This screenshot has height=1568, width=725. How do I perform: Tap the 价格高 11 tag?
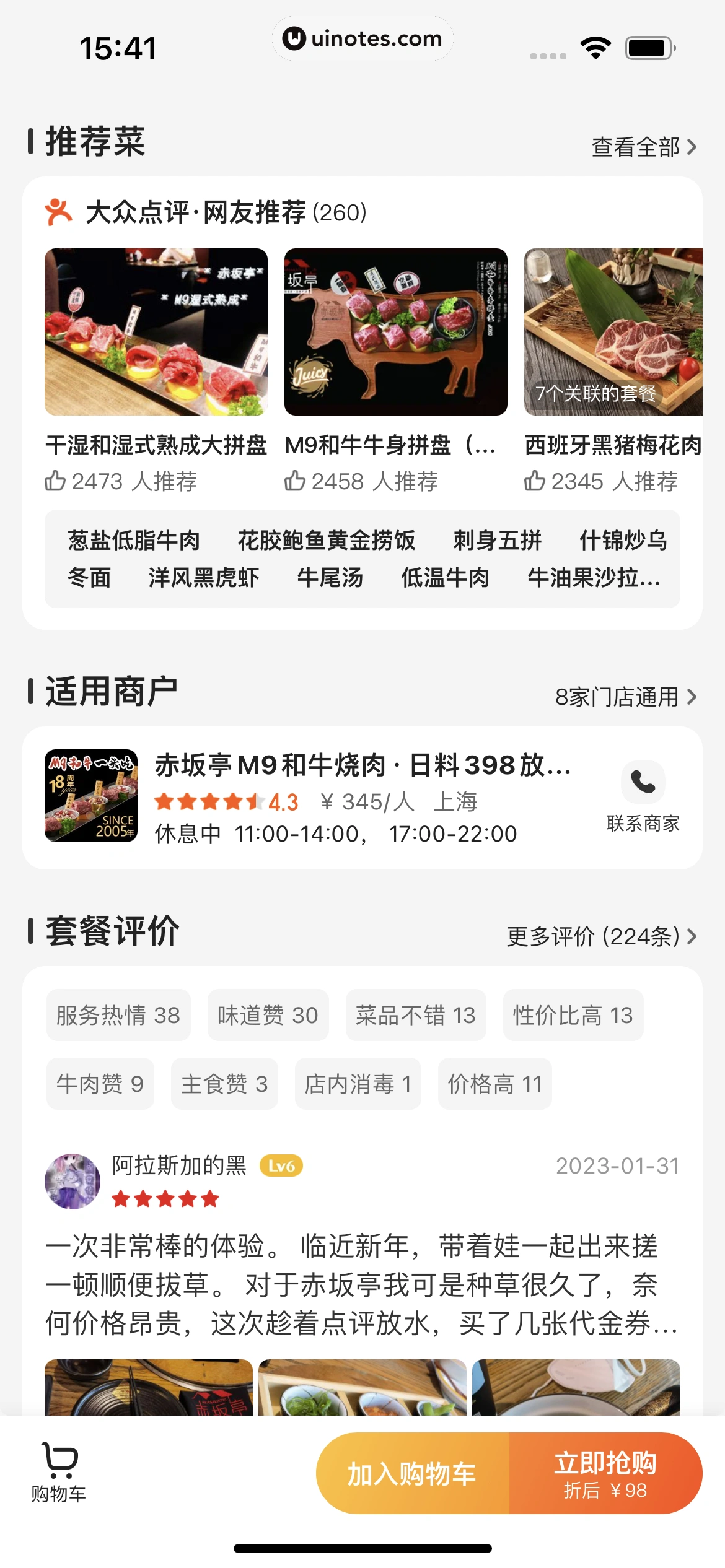494,1084
